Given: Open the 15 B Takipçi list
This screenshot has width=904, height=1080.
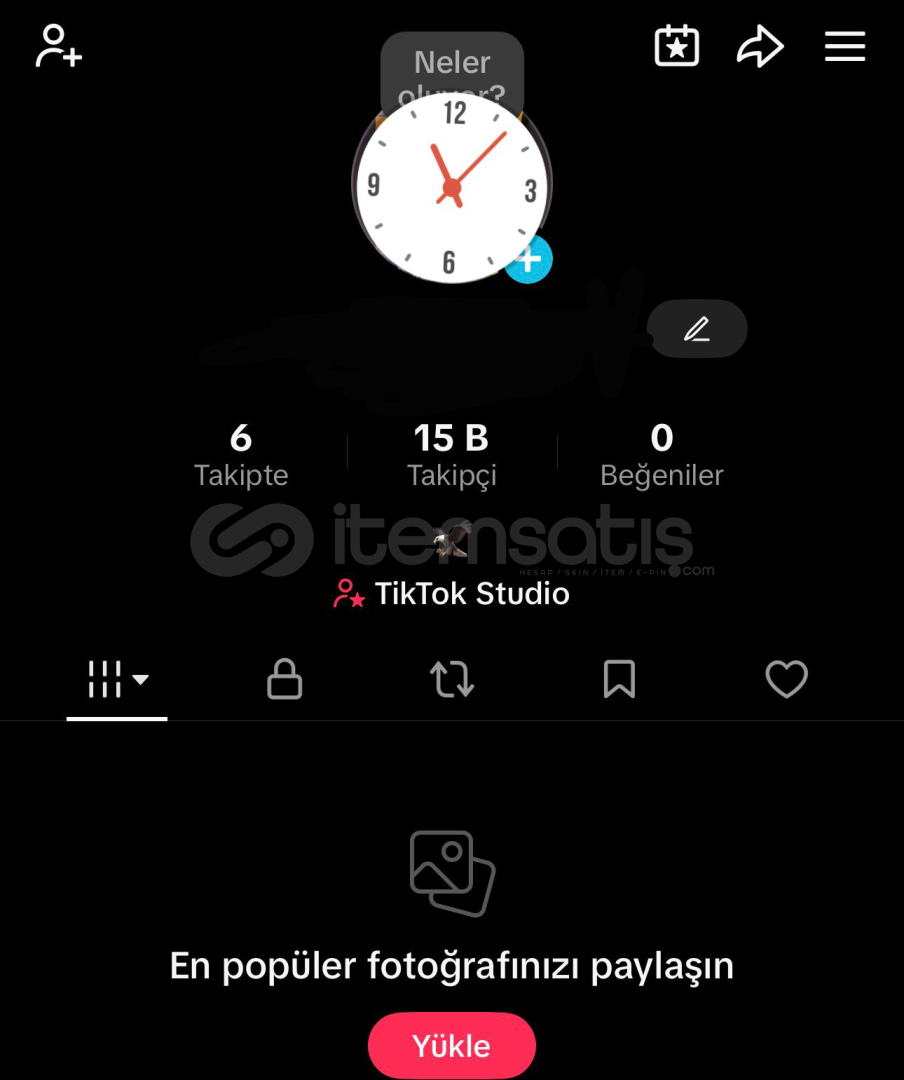Looking at the screenshot, I should coord(451,455).
